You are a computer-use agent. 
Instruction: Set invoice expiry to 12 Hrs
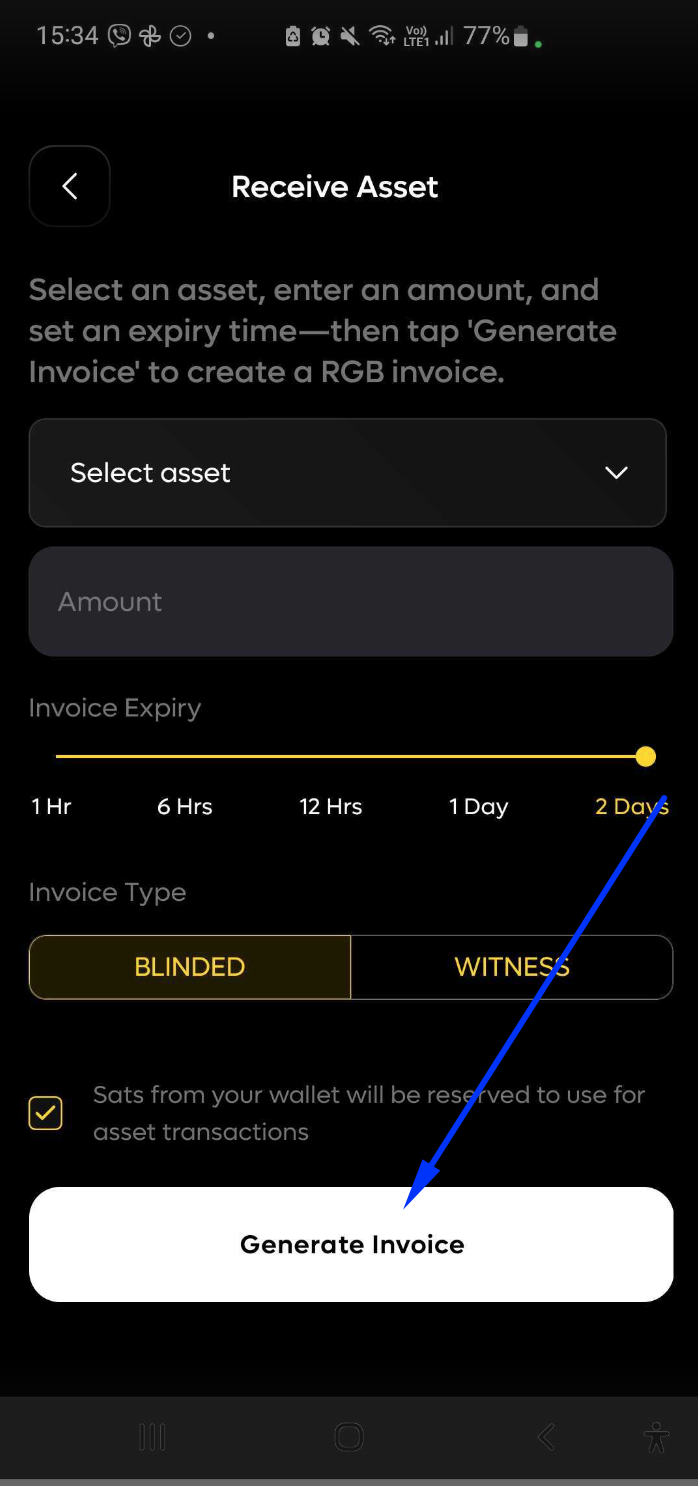[x=331, y=806]
